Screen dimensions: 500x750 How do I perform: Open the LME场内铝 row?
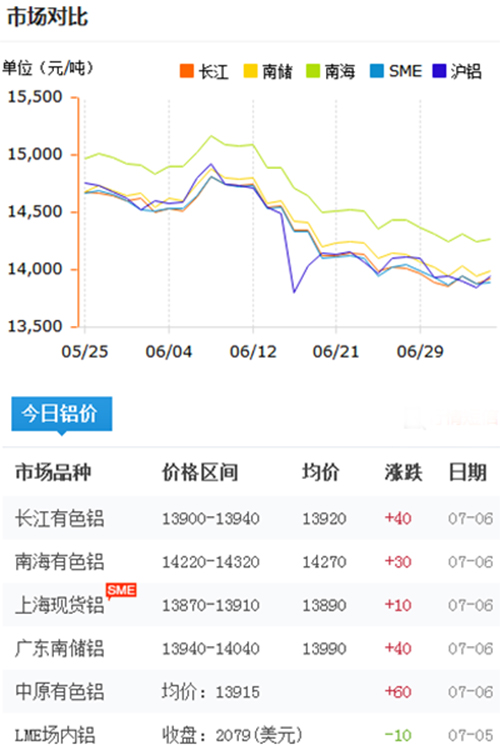click(x=251, y=734)
